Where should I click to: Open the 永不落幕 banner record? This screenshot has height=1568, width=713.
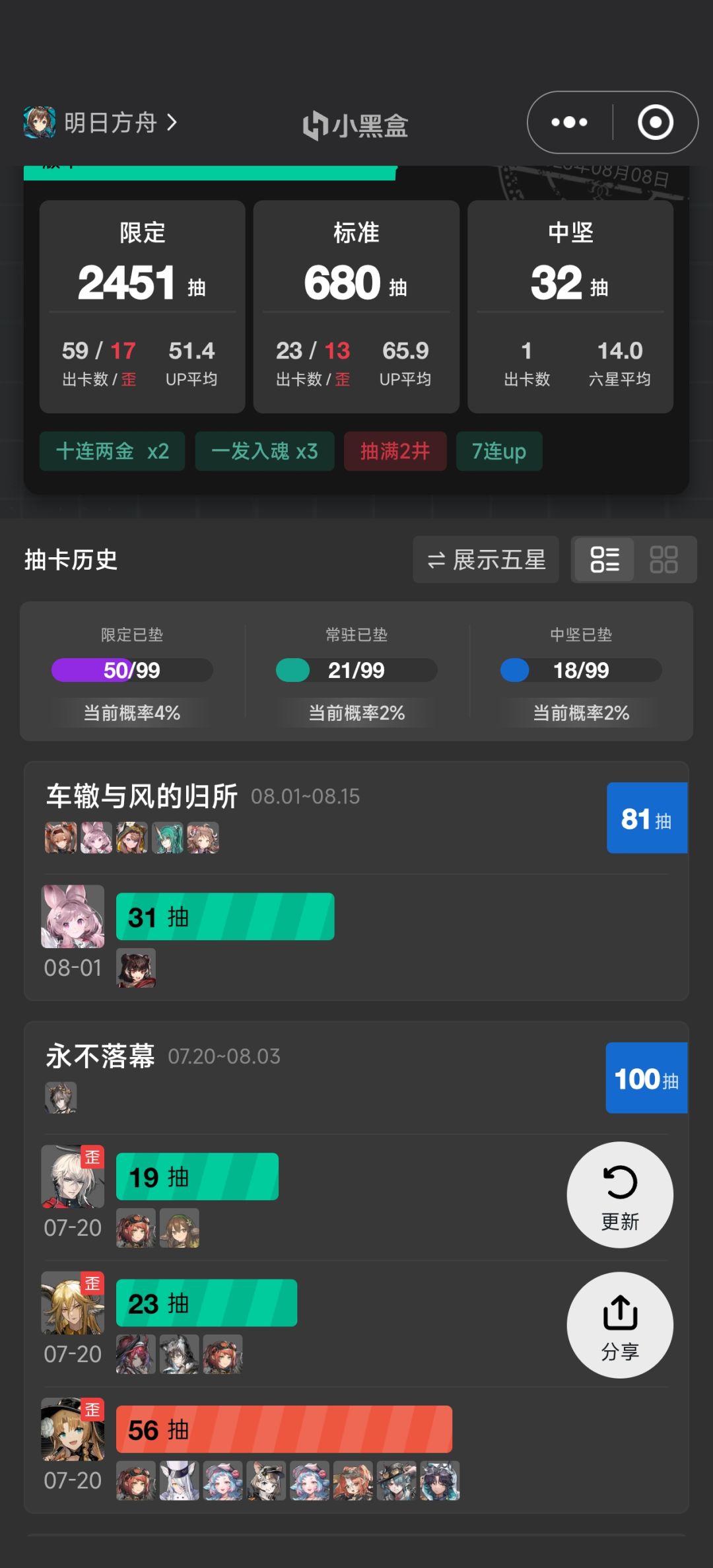(356, 1078)
